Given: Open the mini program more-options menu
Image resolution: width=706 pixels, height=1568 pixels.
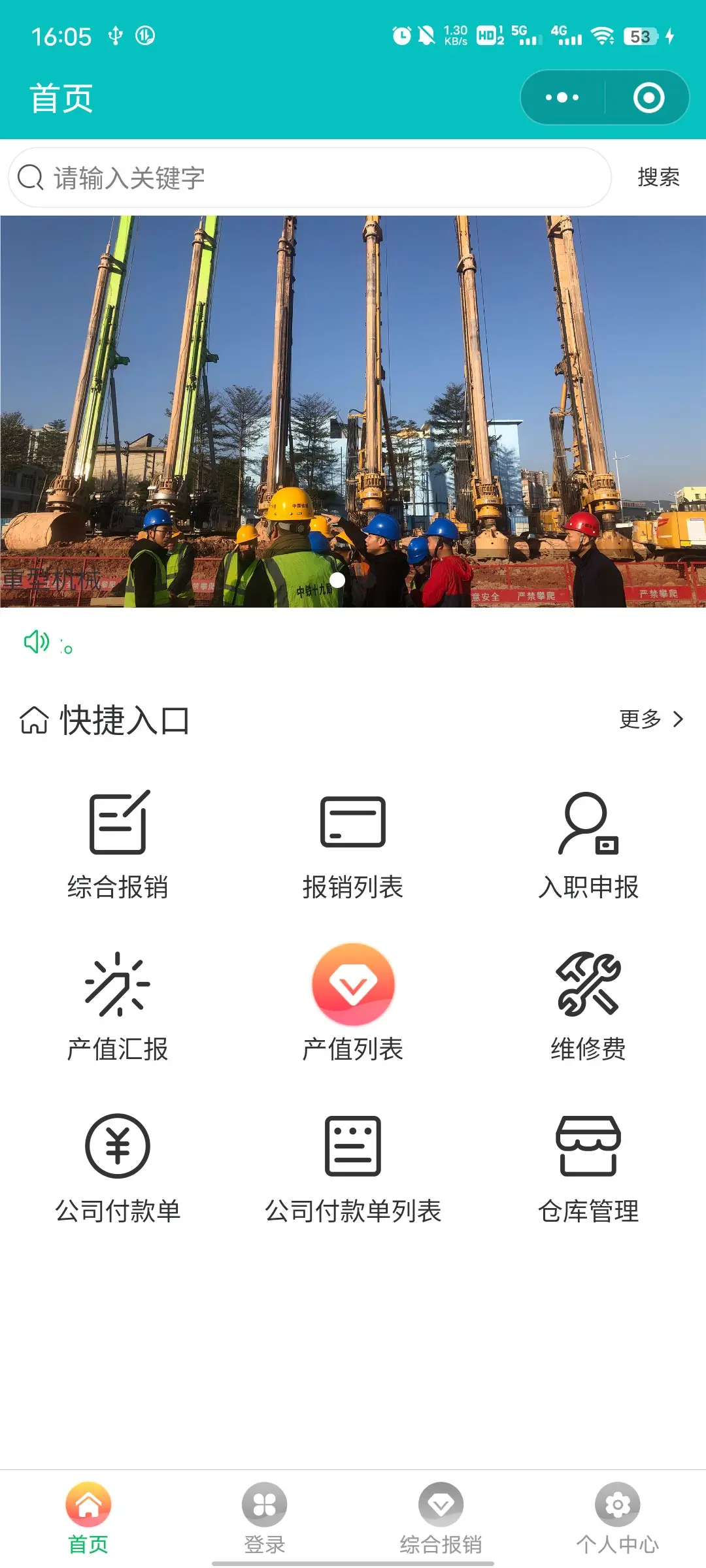Looking at the screenshot, I should [562, 98].
